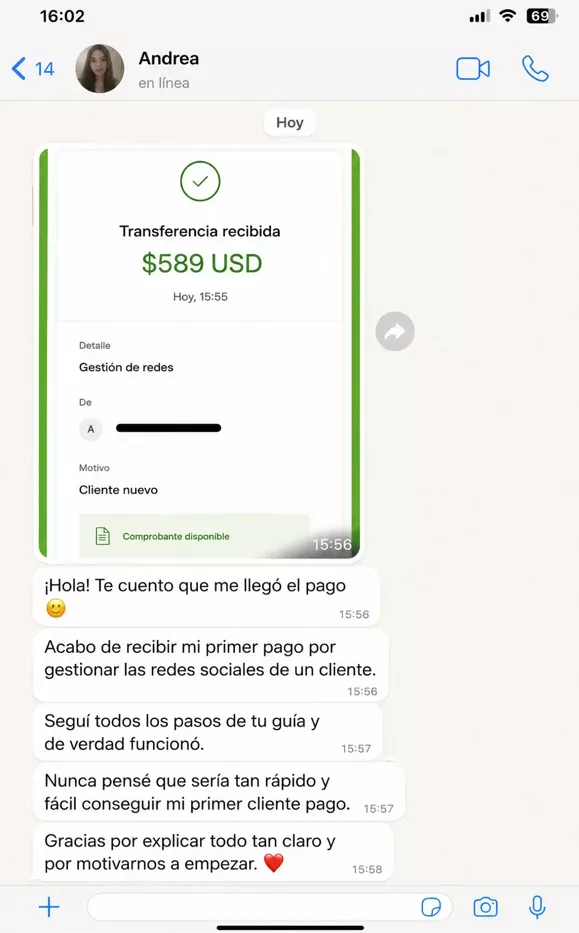Start a video call with Andrea
Viewport: 579px width, 933px height.
(x=473, y=69)
